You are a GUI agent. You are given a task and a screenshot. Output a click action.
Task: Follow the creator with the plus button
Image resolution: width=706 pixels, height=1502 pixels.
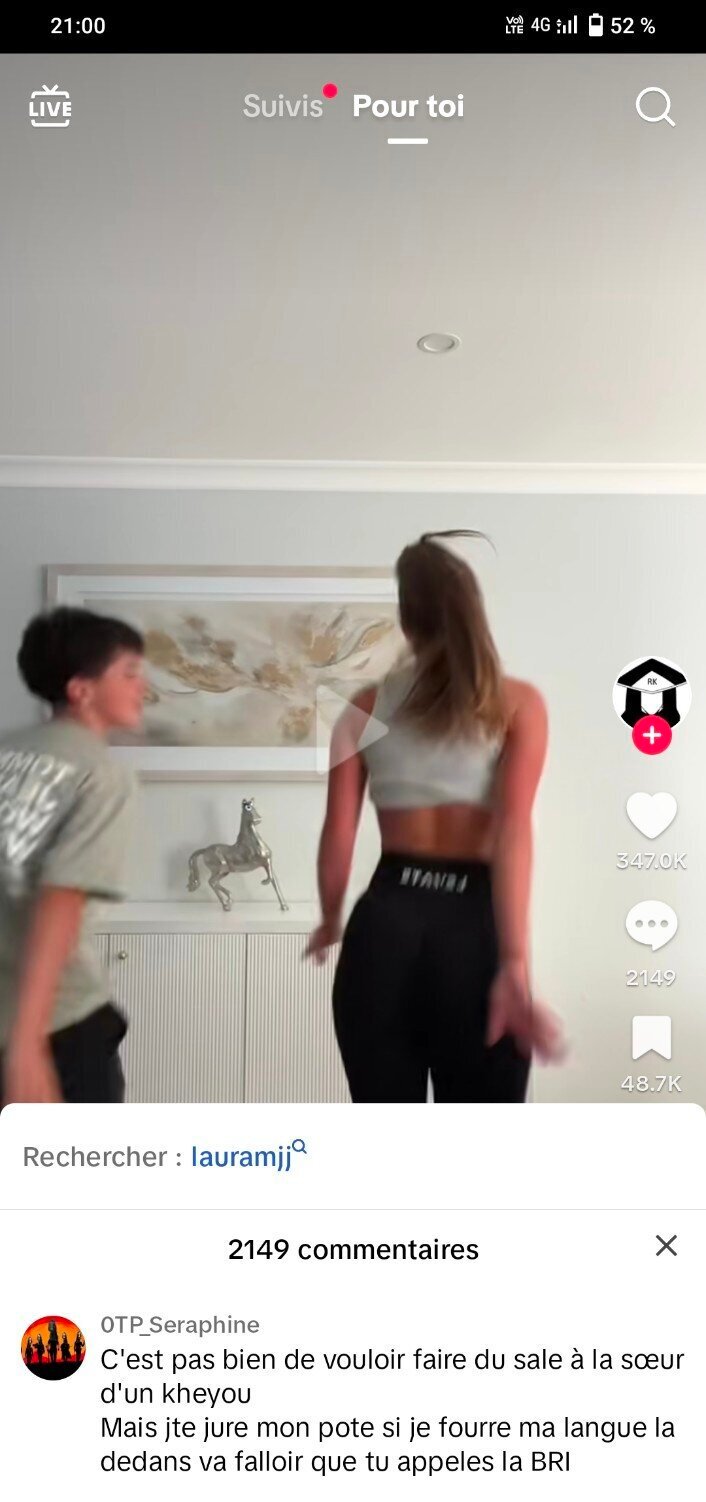[x=651, y=736]
